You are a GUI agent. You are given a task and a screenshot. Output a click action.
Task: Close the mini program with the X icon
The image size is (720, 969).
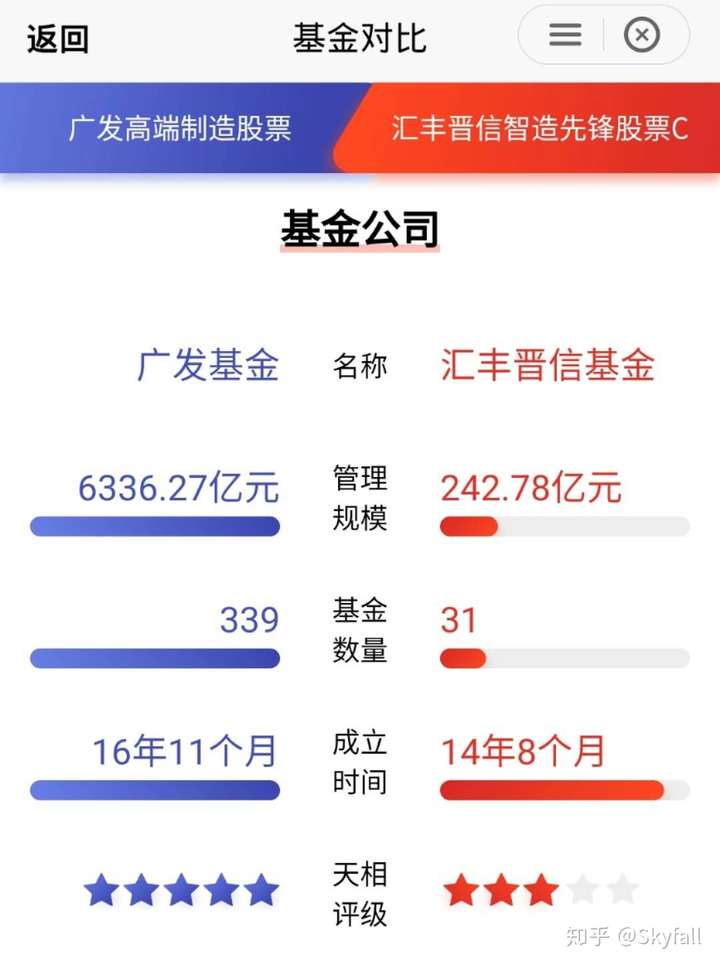pyautogui.click(x=642, y=36)
